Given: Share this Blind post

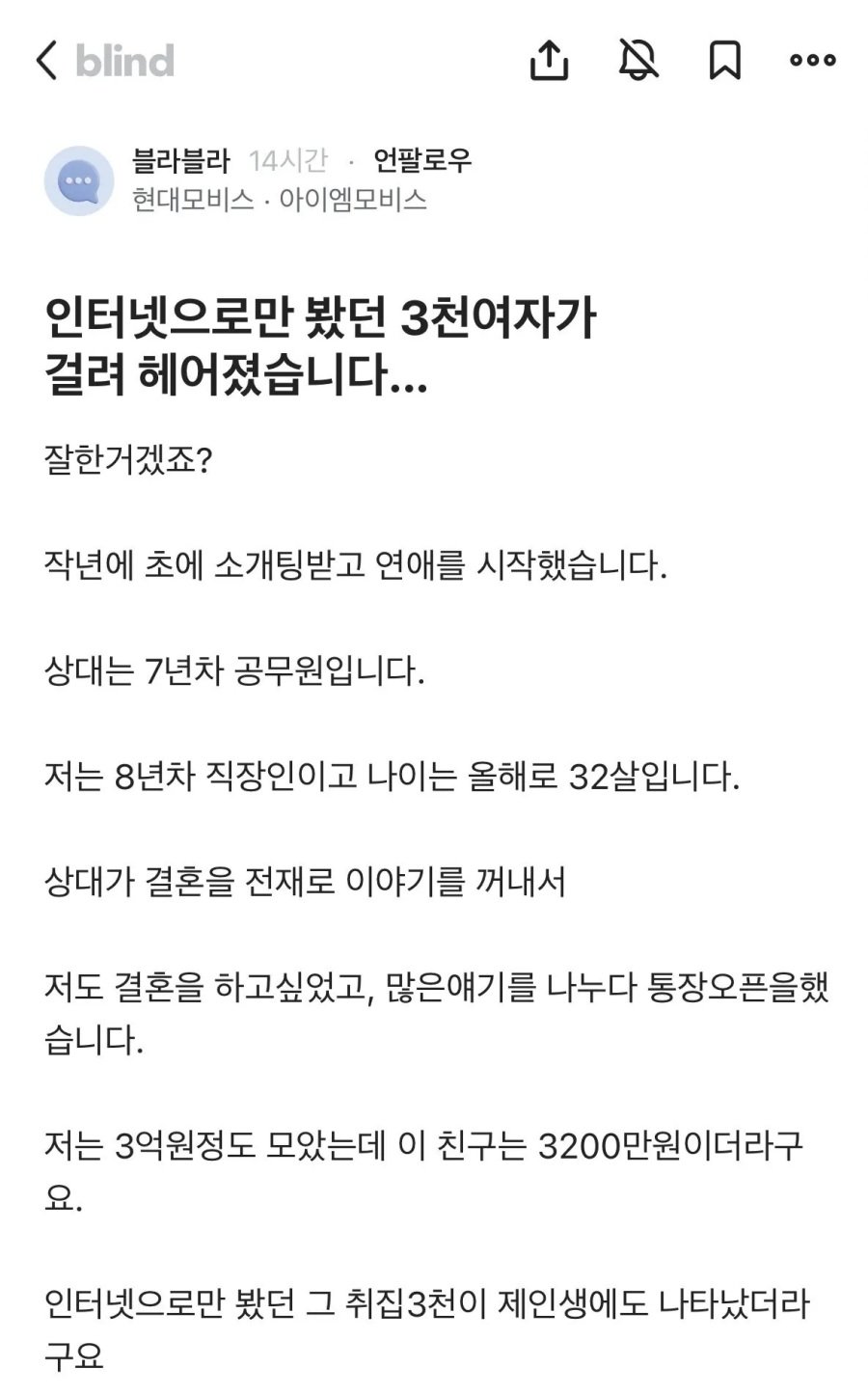Looking at the screenshot, I should (549, 60).
